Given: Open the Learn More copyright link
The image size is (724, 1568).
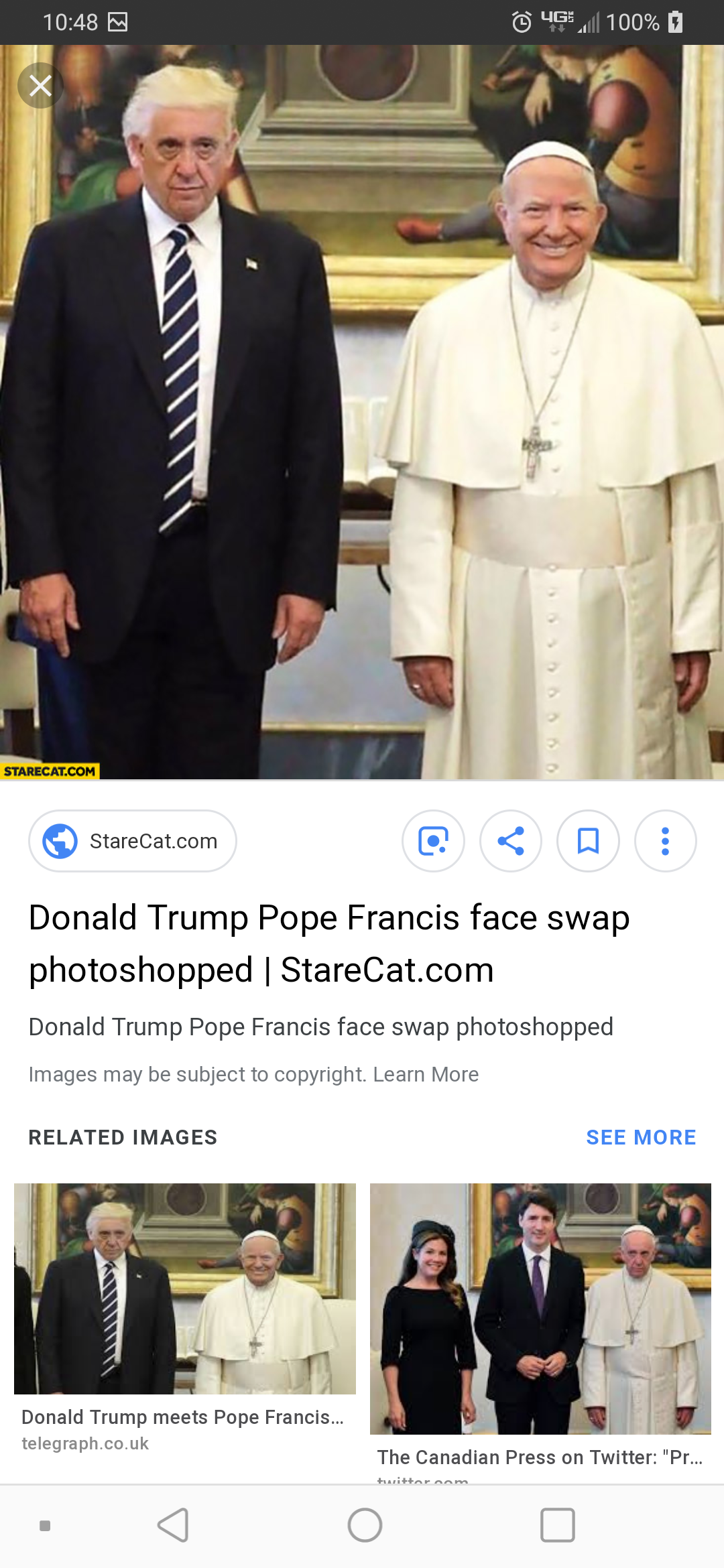Looking at the screenshot, I should point(426,1074).
